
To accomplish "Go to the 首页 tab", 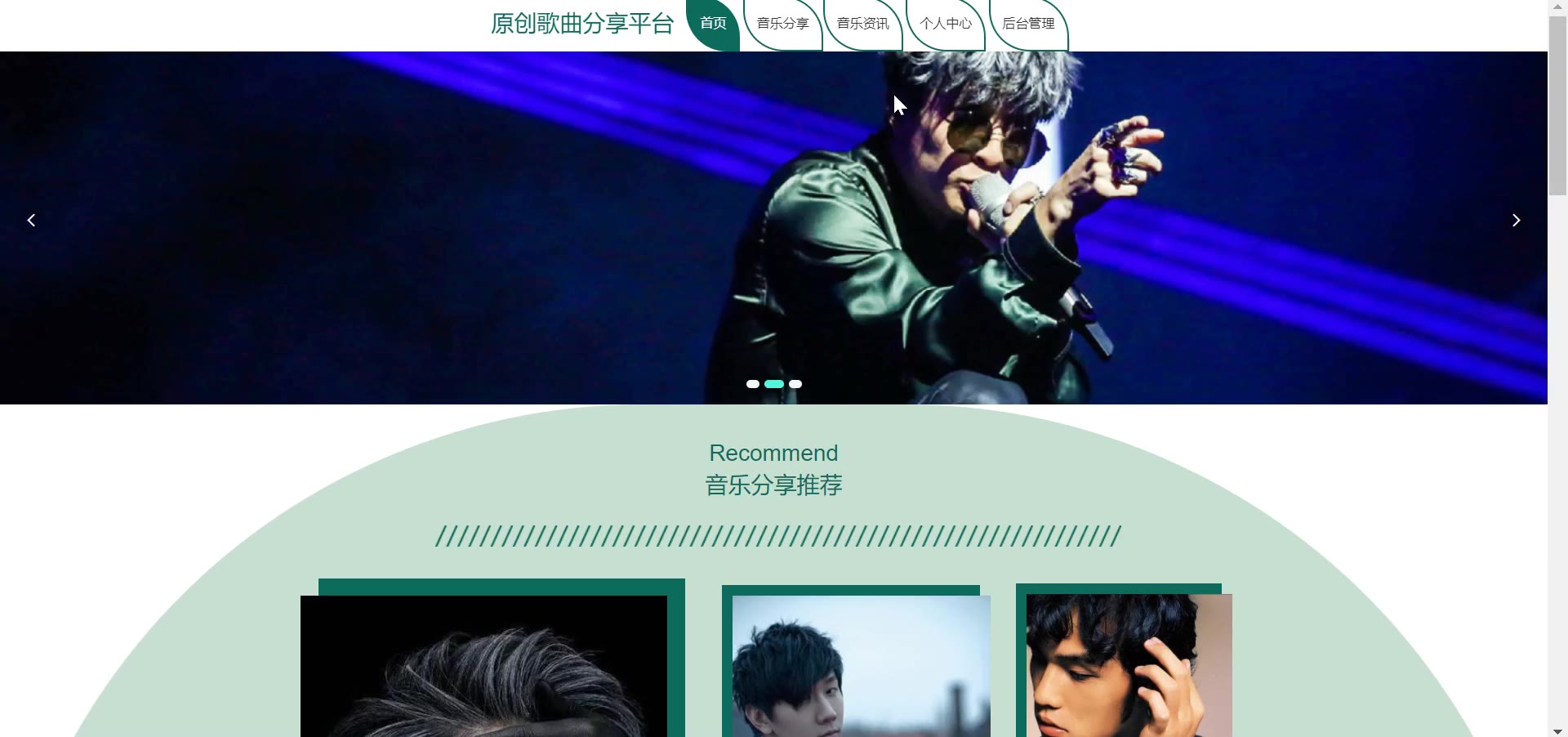I will (x=713, y=24).
